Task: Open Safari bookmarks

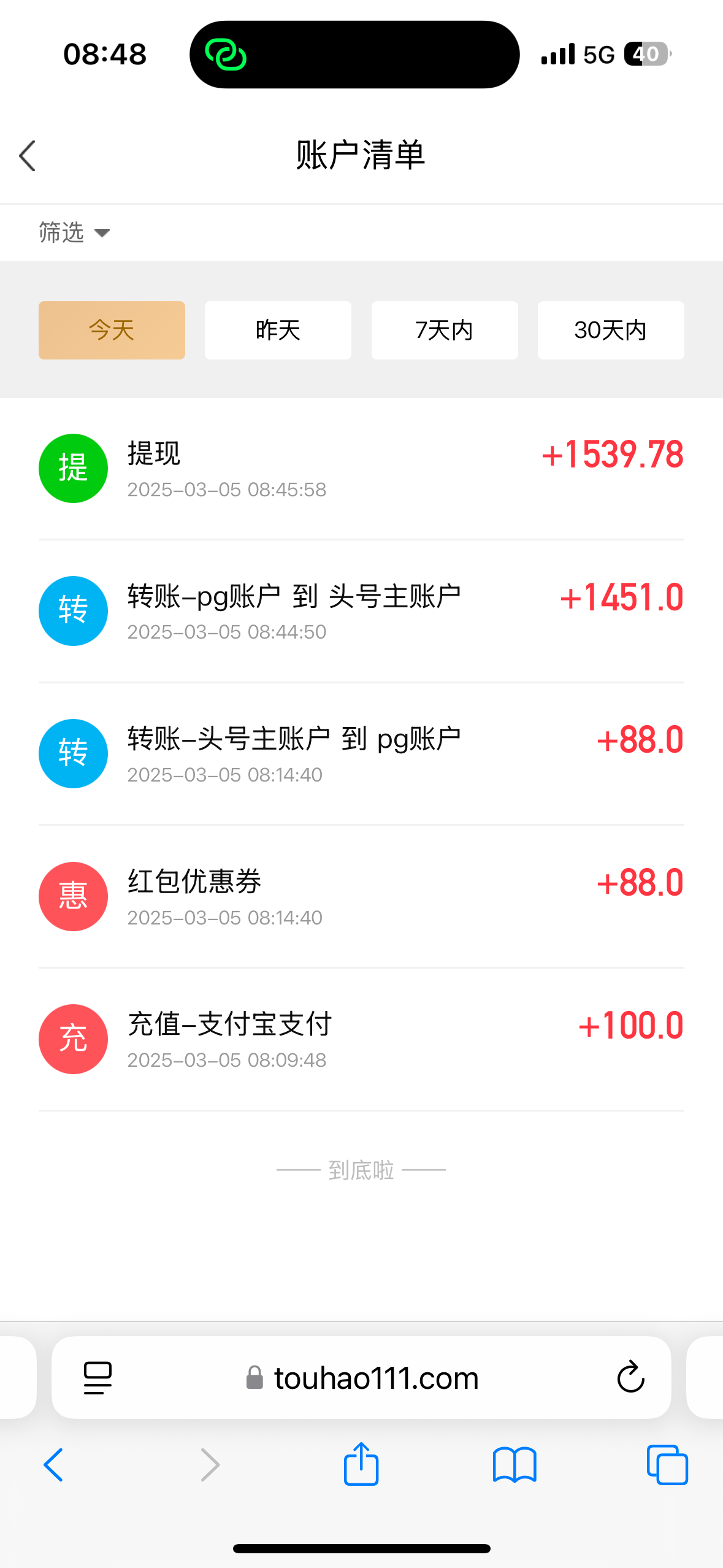Action: 515,1465
